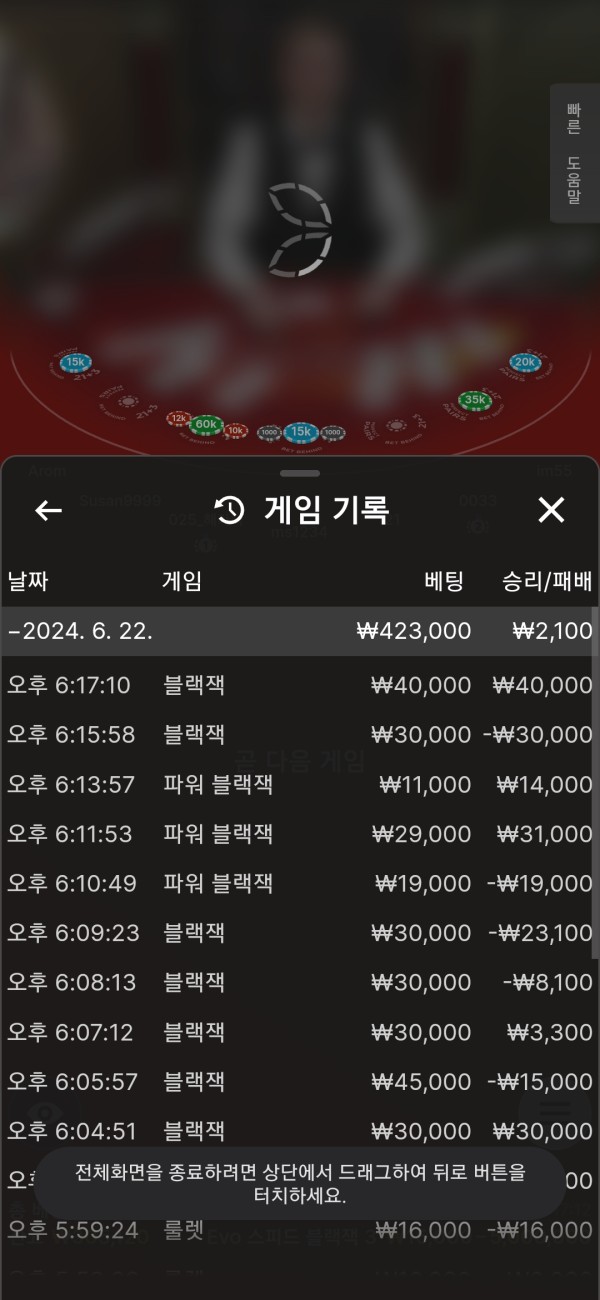Image resolution: width=600 pixels, height=1300 pixels.
Task: Collapse the 2024. 6. 22. date group
Action: 80,631
